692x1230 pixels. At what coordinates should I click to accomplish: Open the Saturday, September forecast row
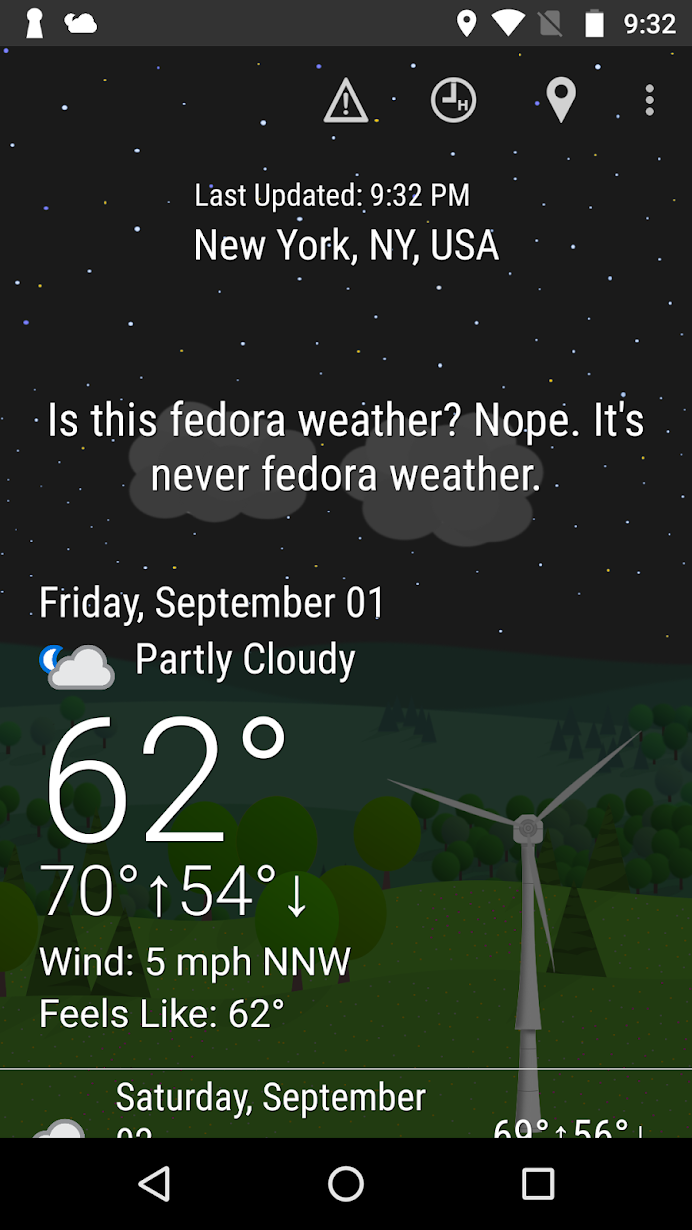[346, 1104]
